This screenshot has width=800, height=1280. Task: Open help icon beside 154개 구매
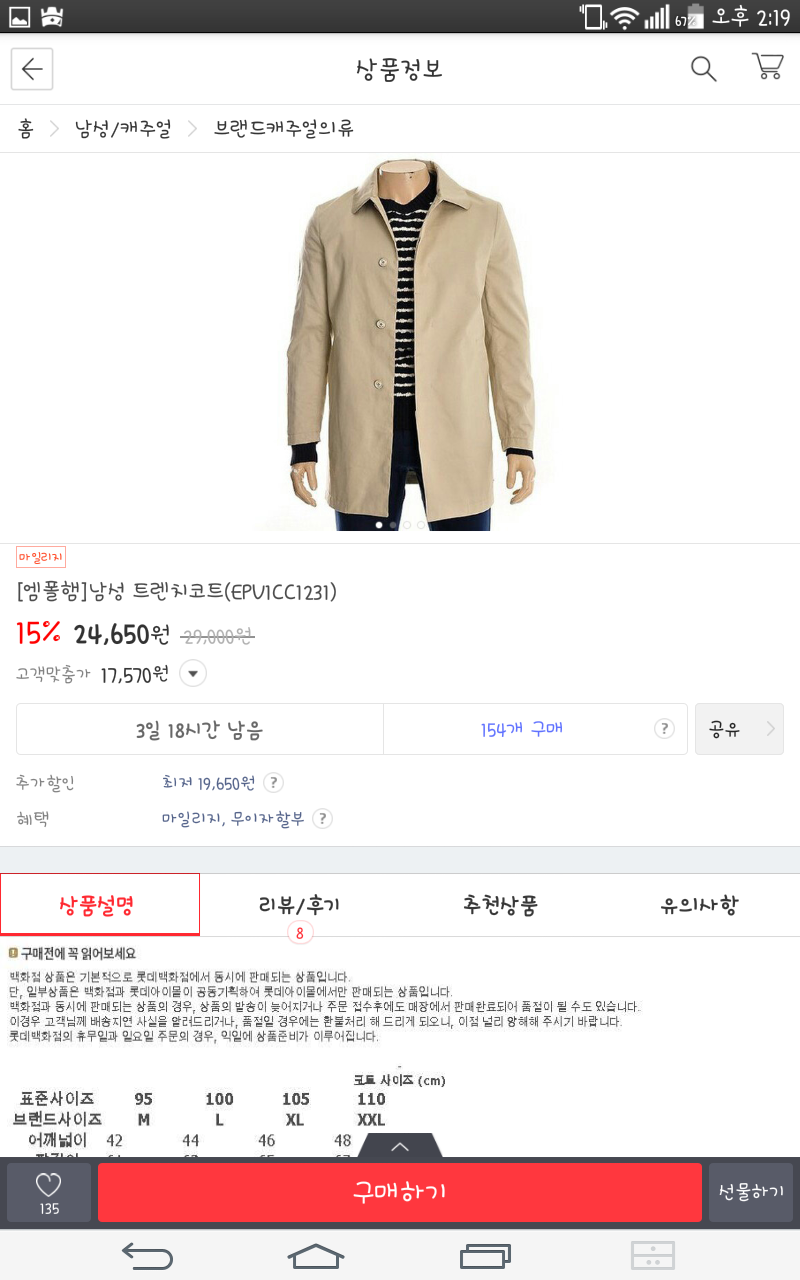664,729
